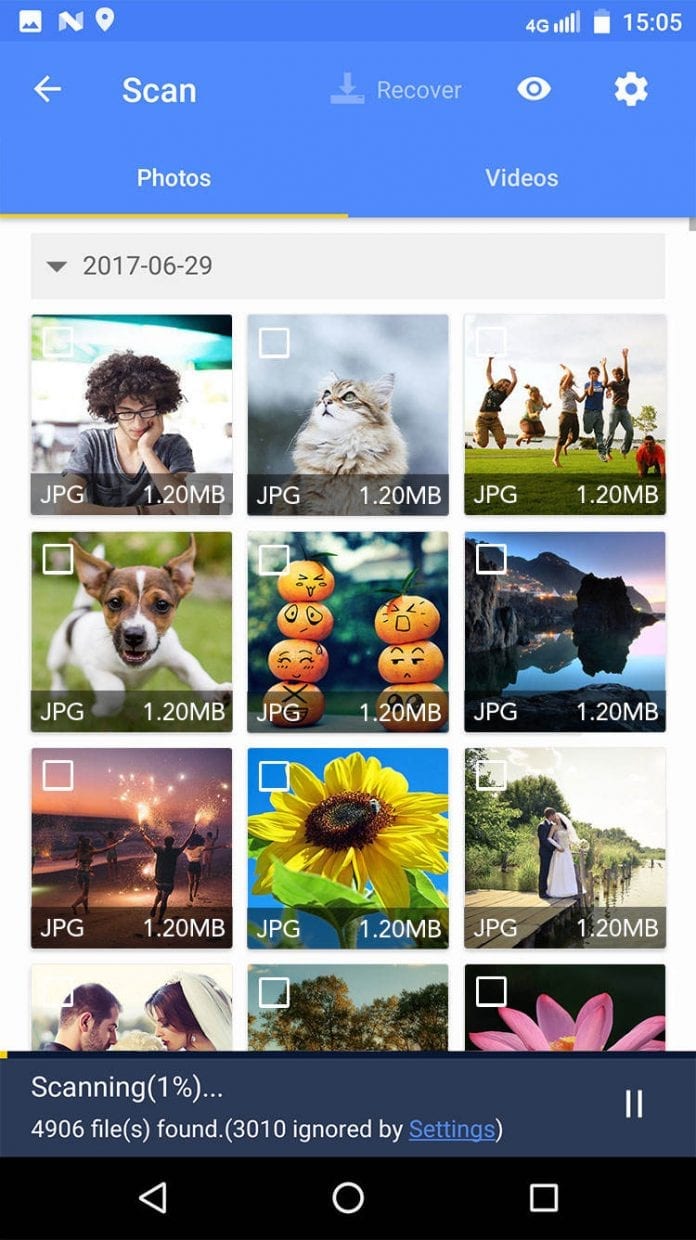Toggle the eye preview icon

pyautogui.click(x=534, y=90)
